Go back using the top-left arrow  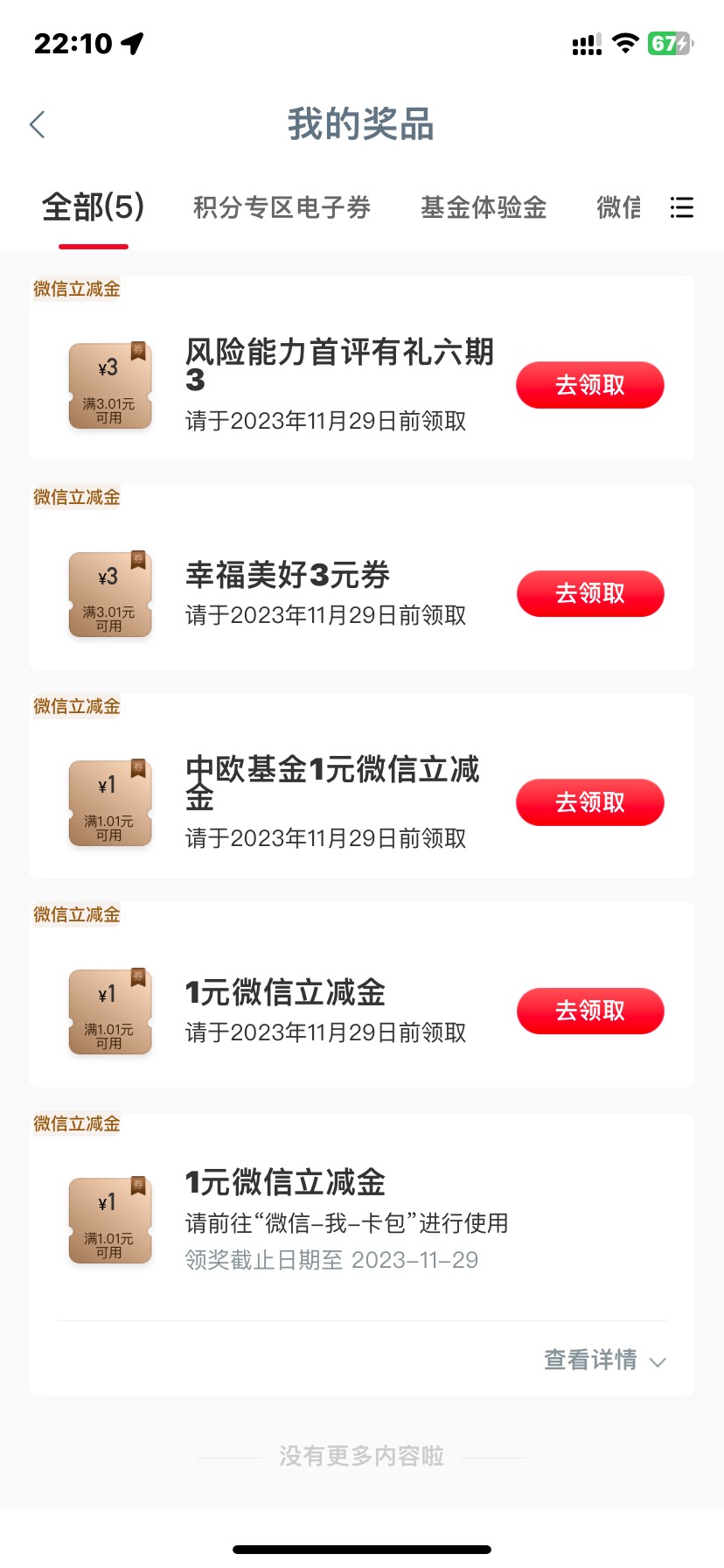[x=38, y=124]
